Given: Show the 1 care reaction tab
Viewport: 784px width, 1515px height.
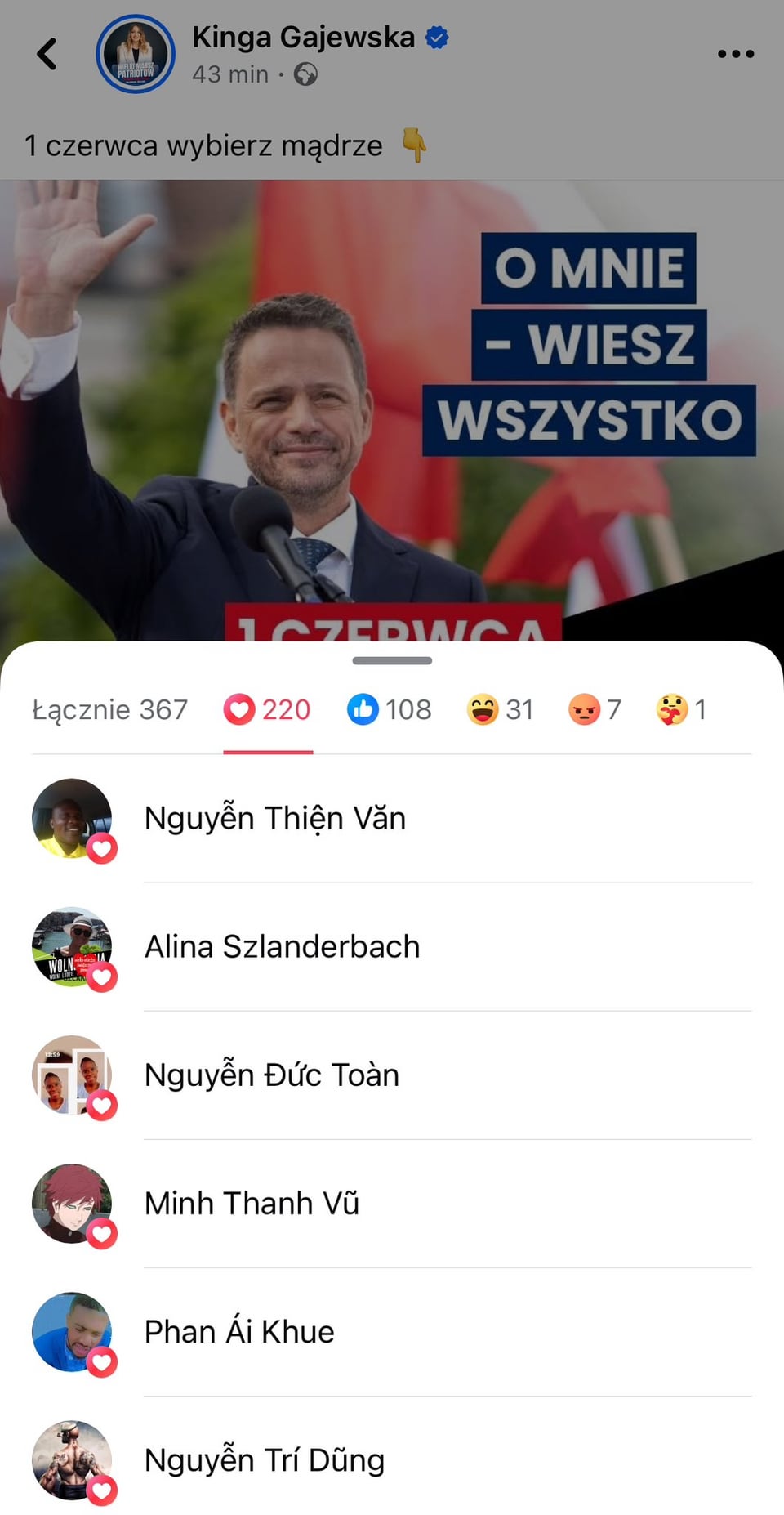Looking at the screenshot, I should pyautogui.click(x=681, y=709).
